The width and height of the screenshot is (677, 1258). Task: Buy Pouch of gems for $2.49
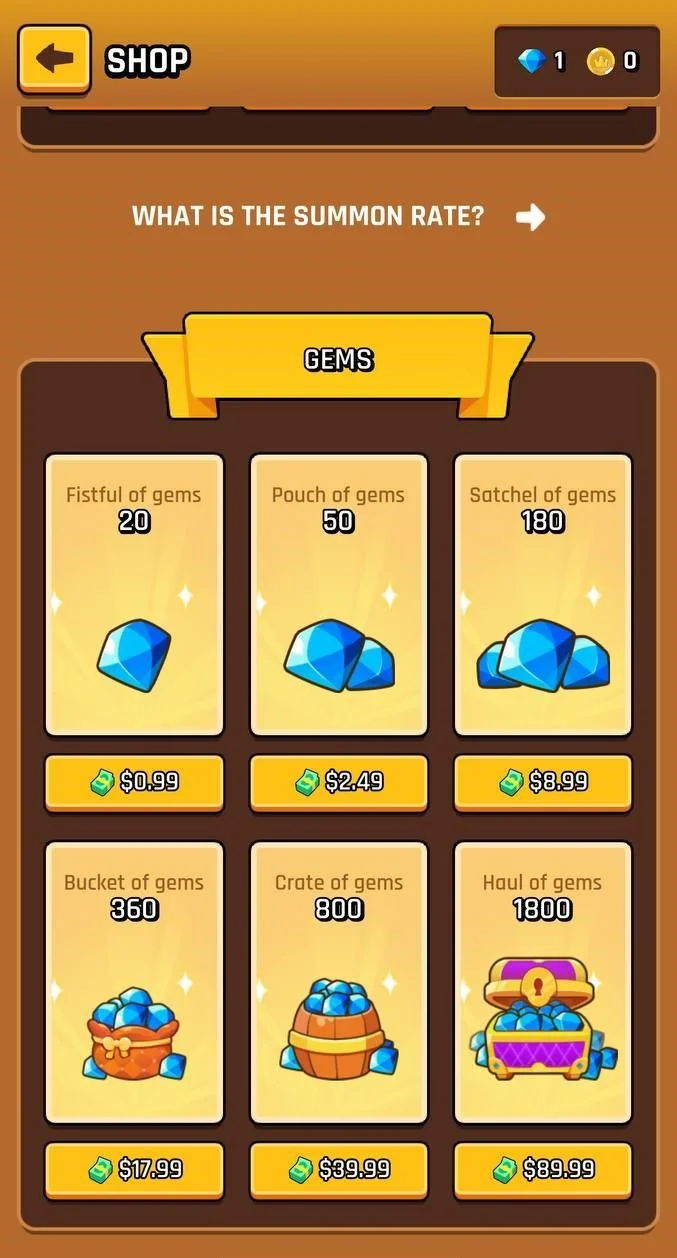pyautogui.click(x=339, y=782)
